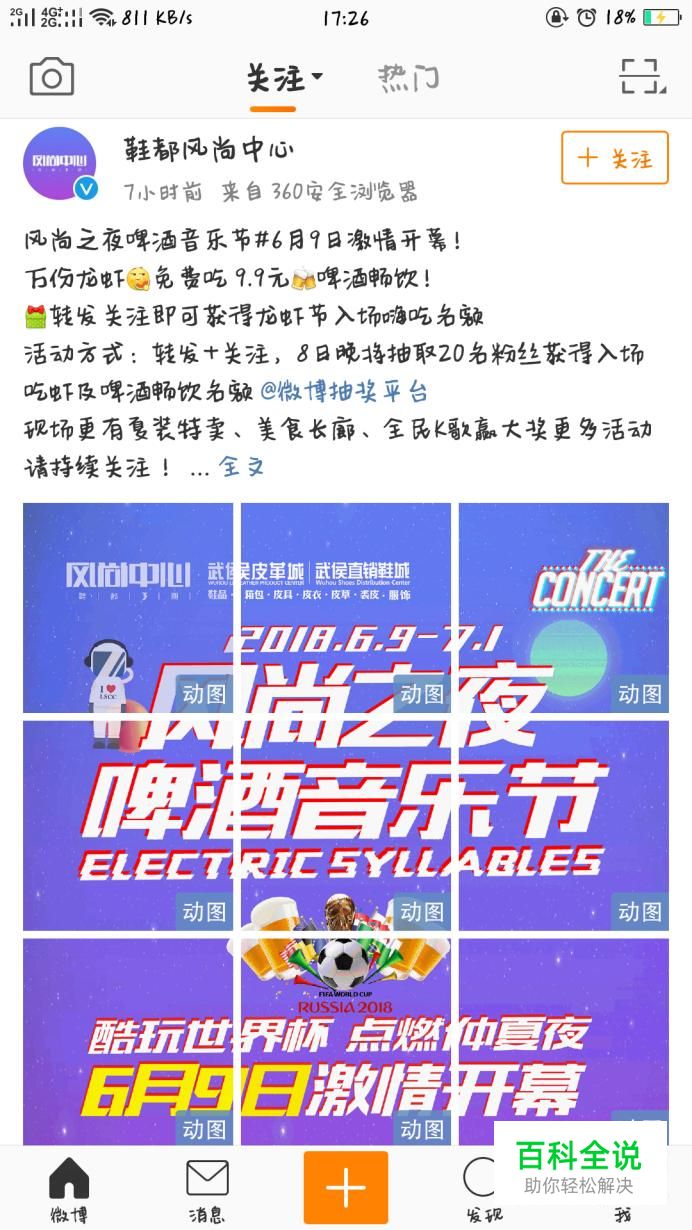Open the camera icon
692x1230 pixels.
coord(52,77)
